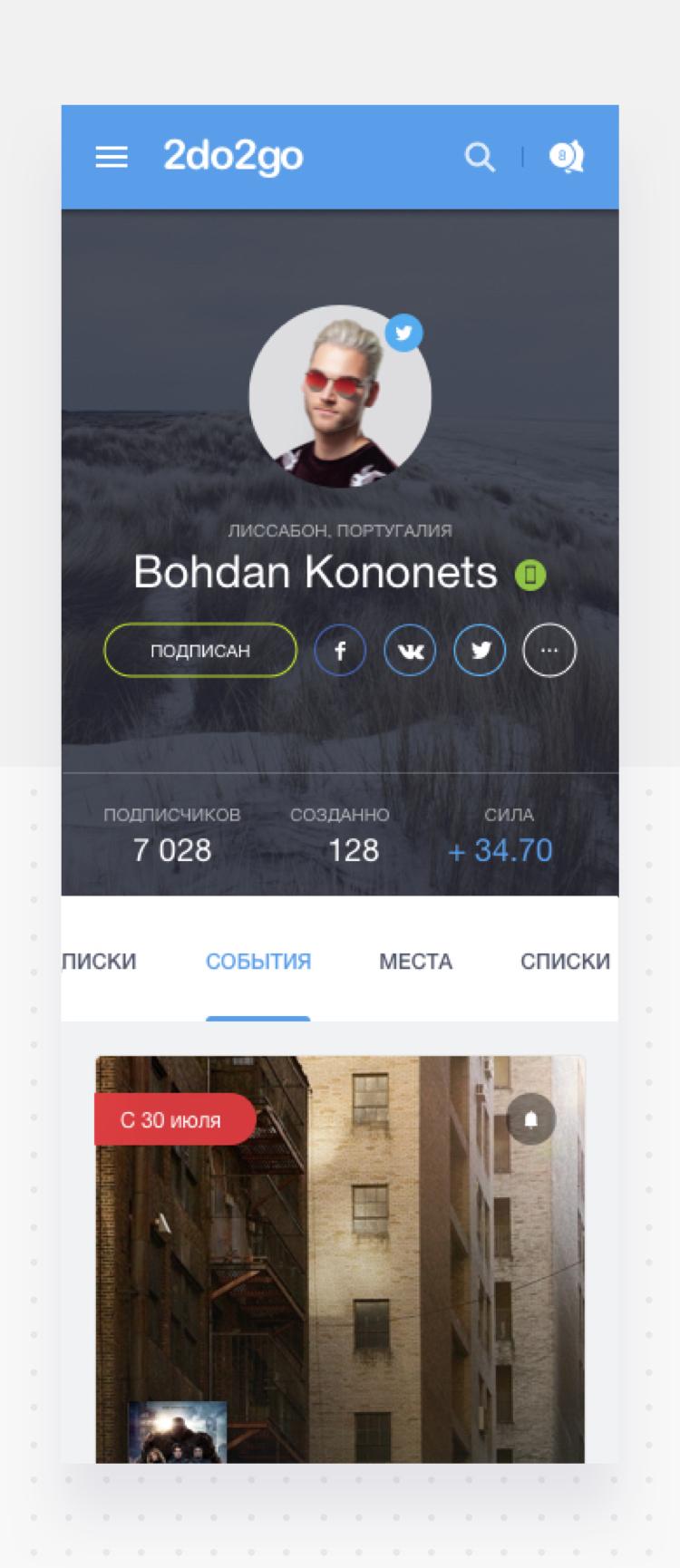Share the profile via Facebook
680x1568 pixels.
(x=340, y=650)
